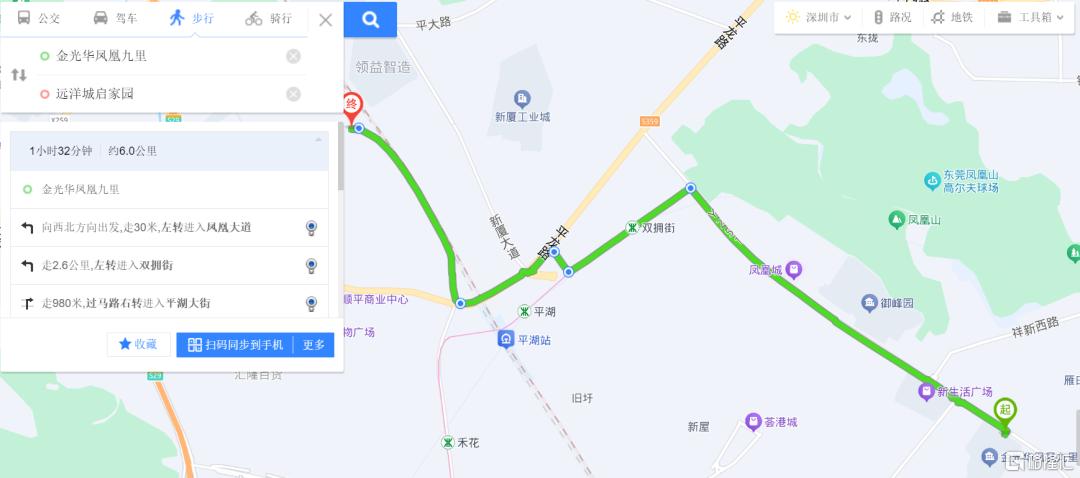
Task: Clear the destination 远洋城启家园
Action: point(293,94)
